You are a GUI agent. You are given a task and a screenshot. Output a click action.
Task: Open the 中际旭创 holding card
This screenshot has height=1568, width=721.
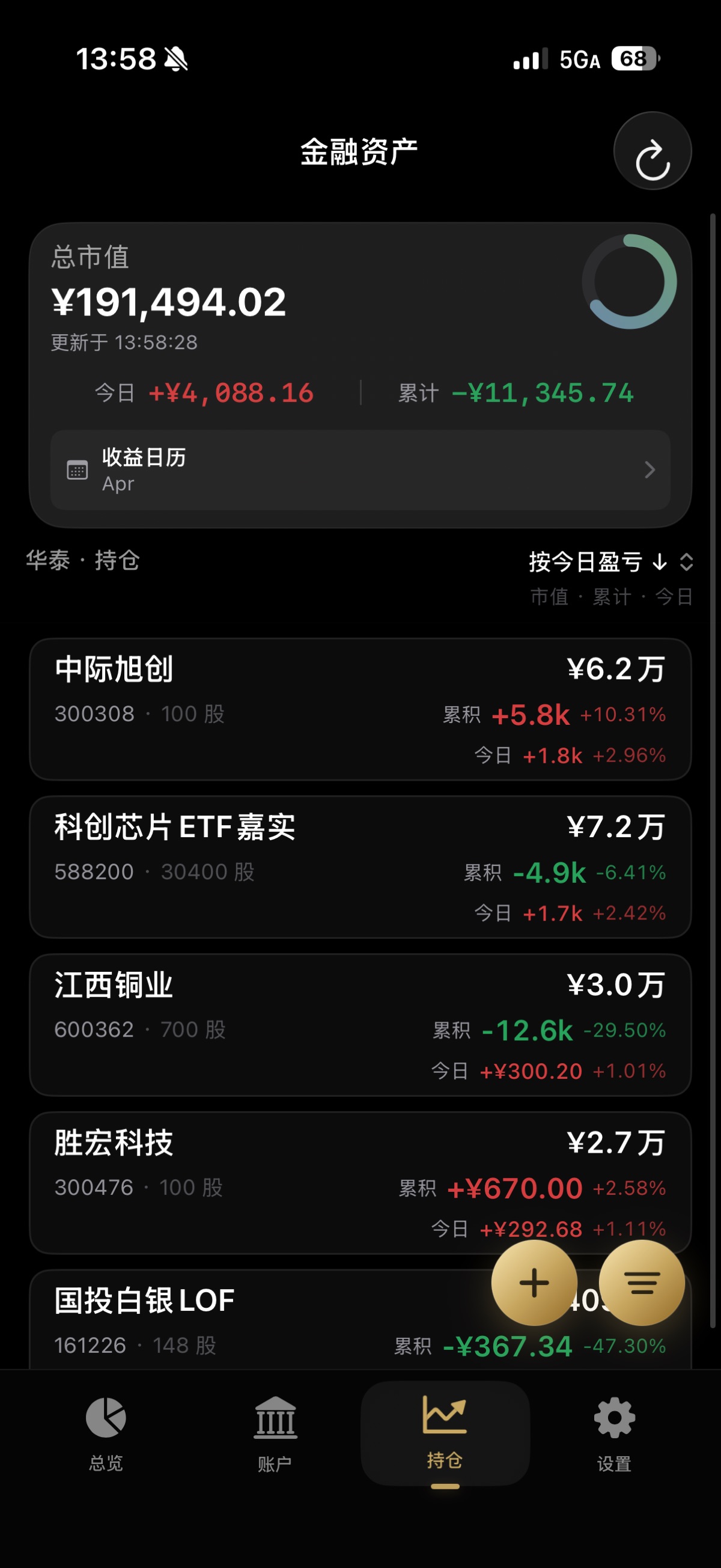click(360, 709)
